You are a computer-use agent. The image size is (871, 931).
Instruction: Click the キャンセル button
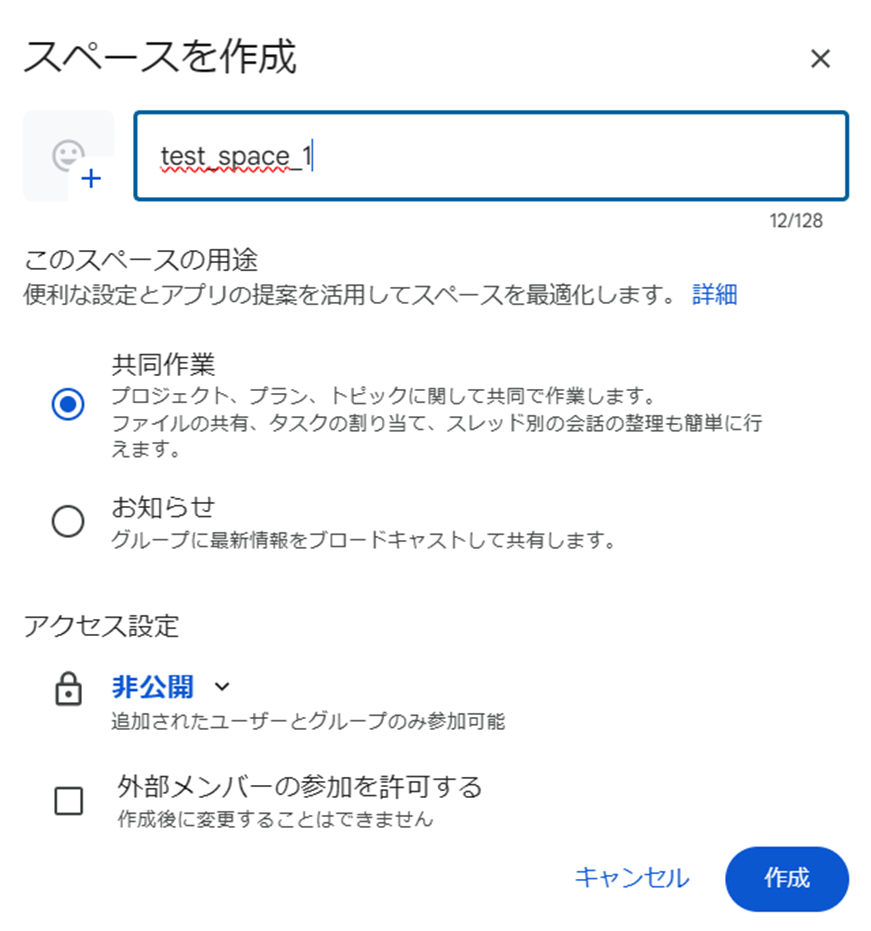tap(632, 879)
